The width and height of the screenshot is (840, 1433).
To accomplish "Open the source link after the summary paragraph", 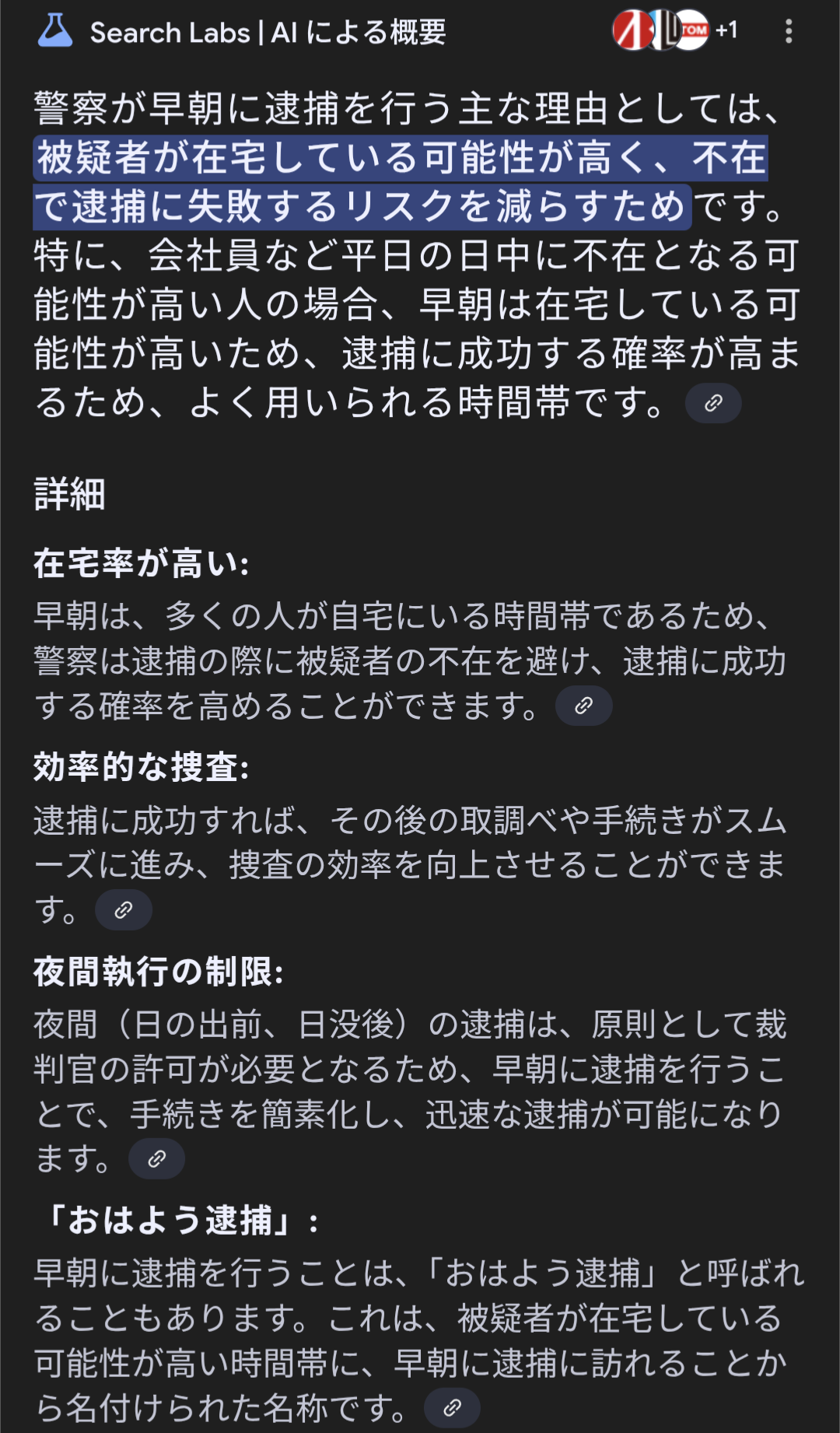I will (713, 403).
